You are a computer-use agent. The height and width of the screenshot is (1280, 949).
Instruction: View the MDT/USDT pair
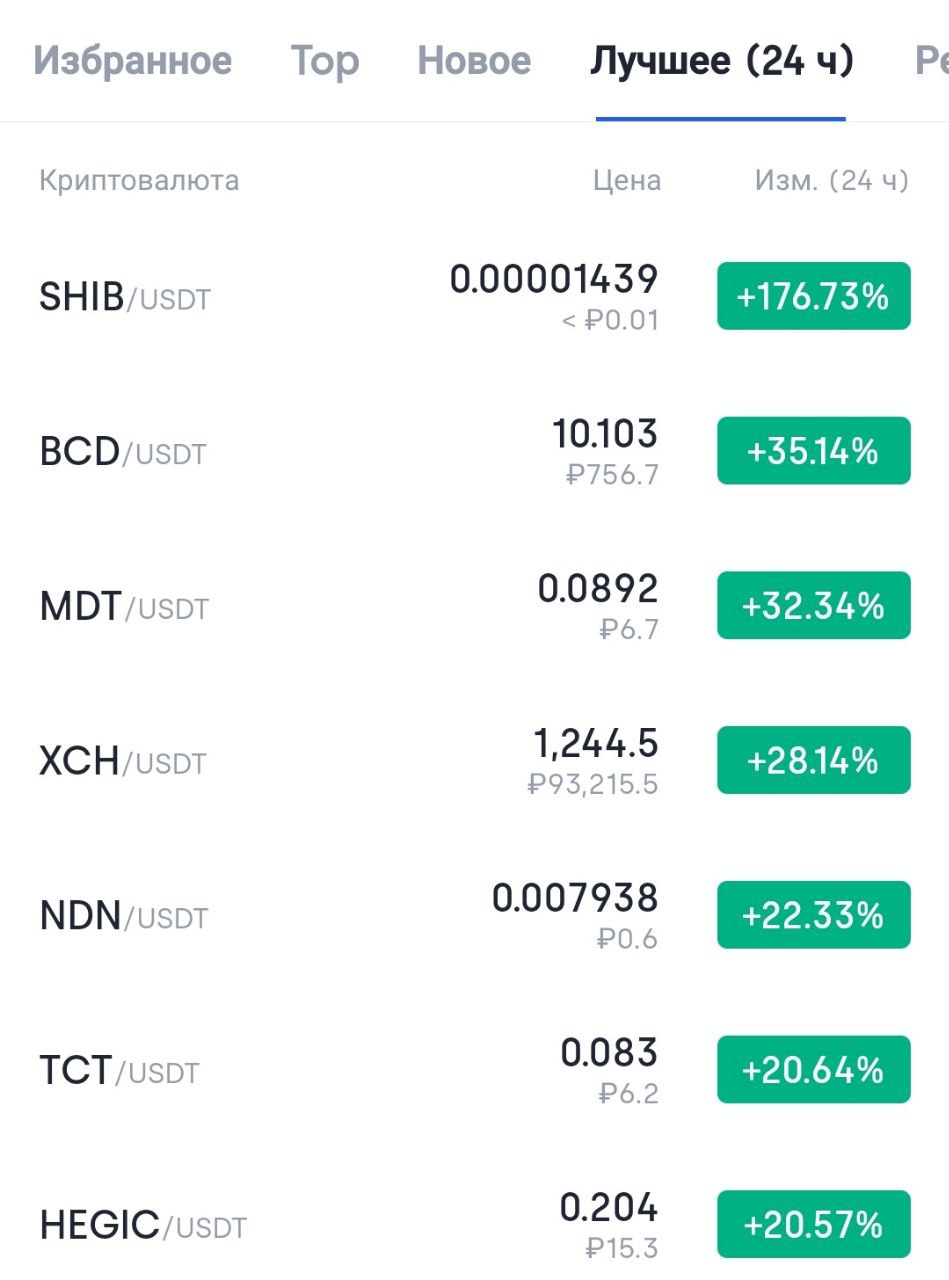point(124,607)
